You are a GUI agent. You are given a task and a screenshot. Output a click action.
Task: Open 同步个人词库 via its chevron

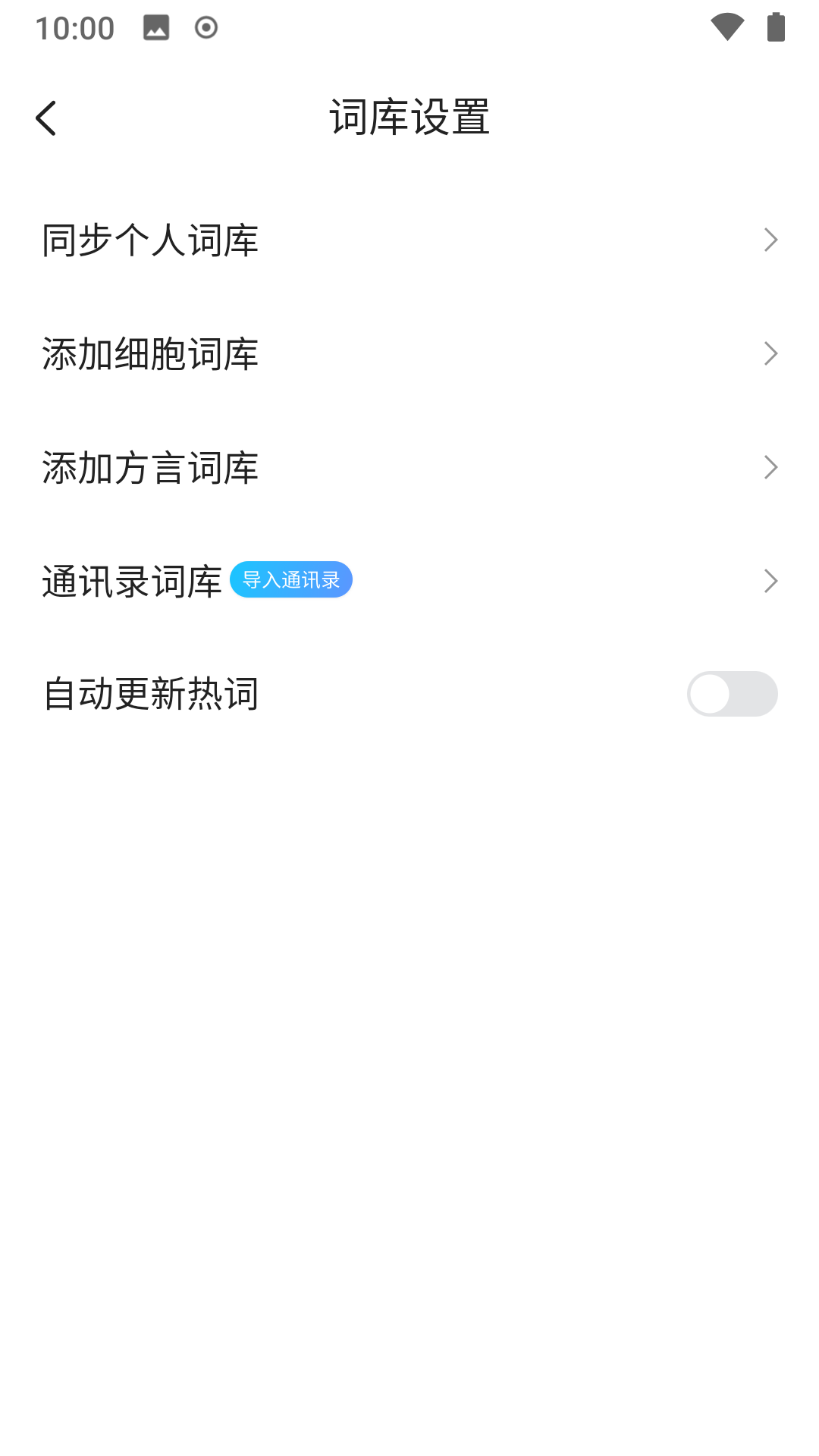pyautogui.click(x=770, y=240)
